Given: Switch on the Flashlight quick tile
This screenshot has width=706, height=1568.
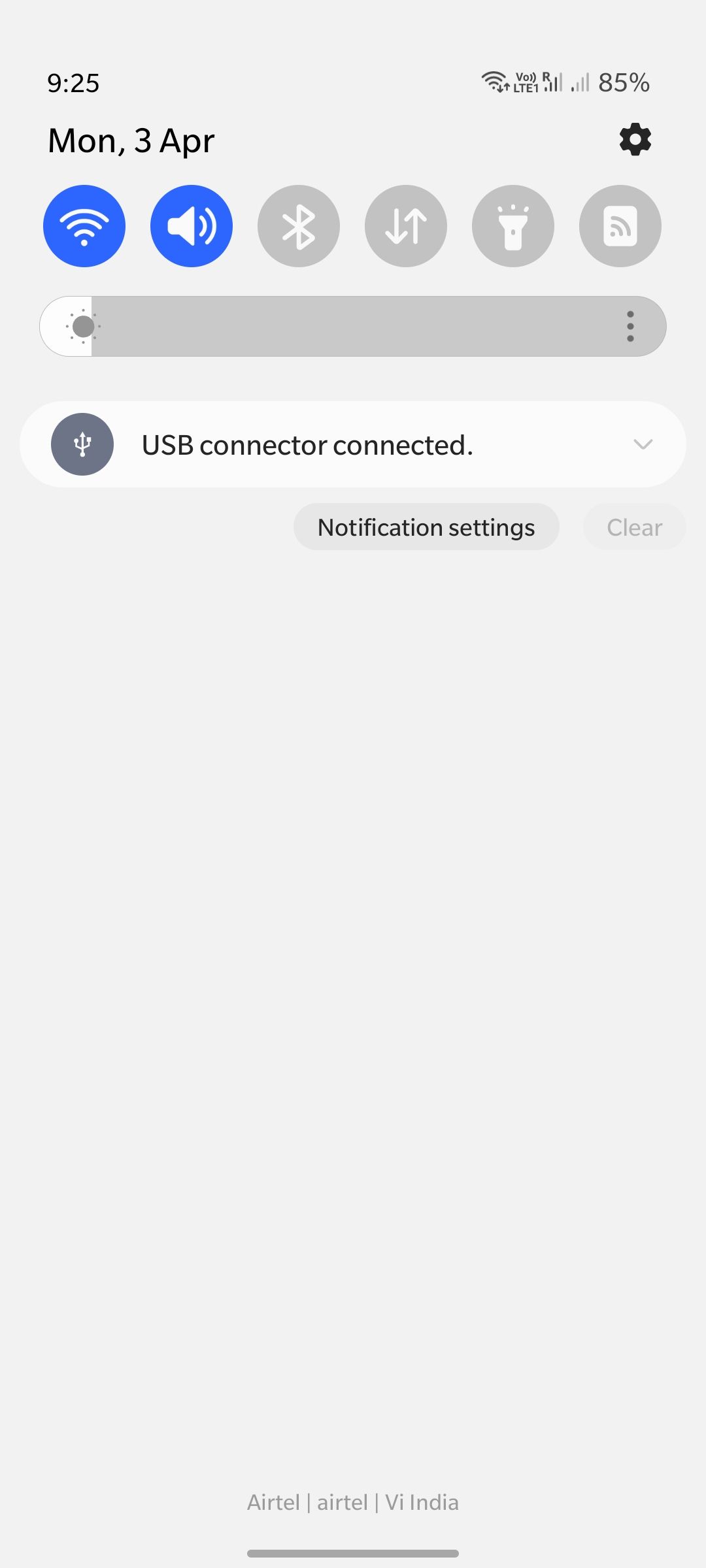Looking at the screenshot, I should pos(513,225).
